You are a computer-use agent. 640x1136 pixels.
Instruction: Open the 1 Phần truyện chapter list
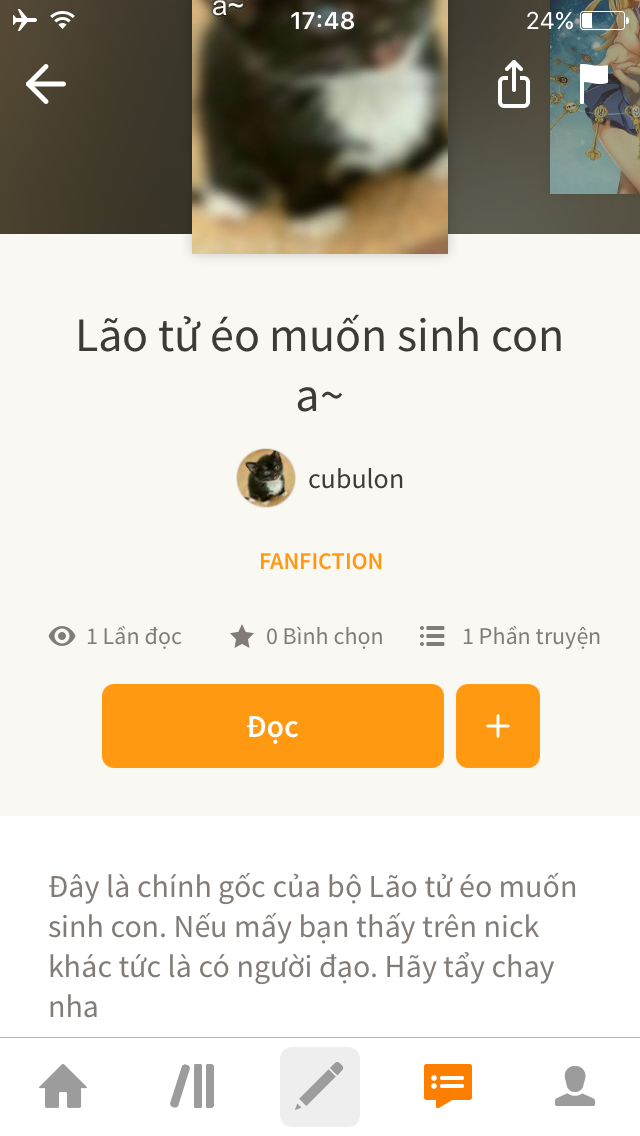[510, 637]
